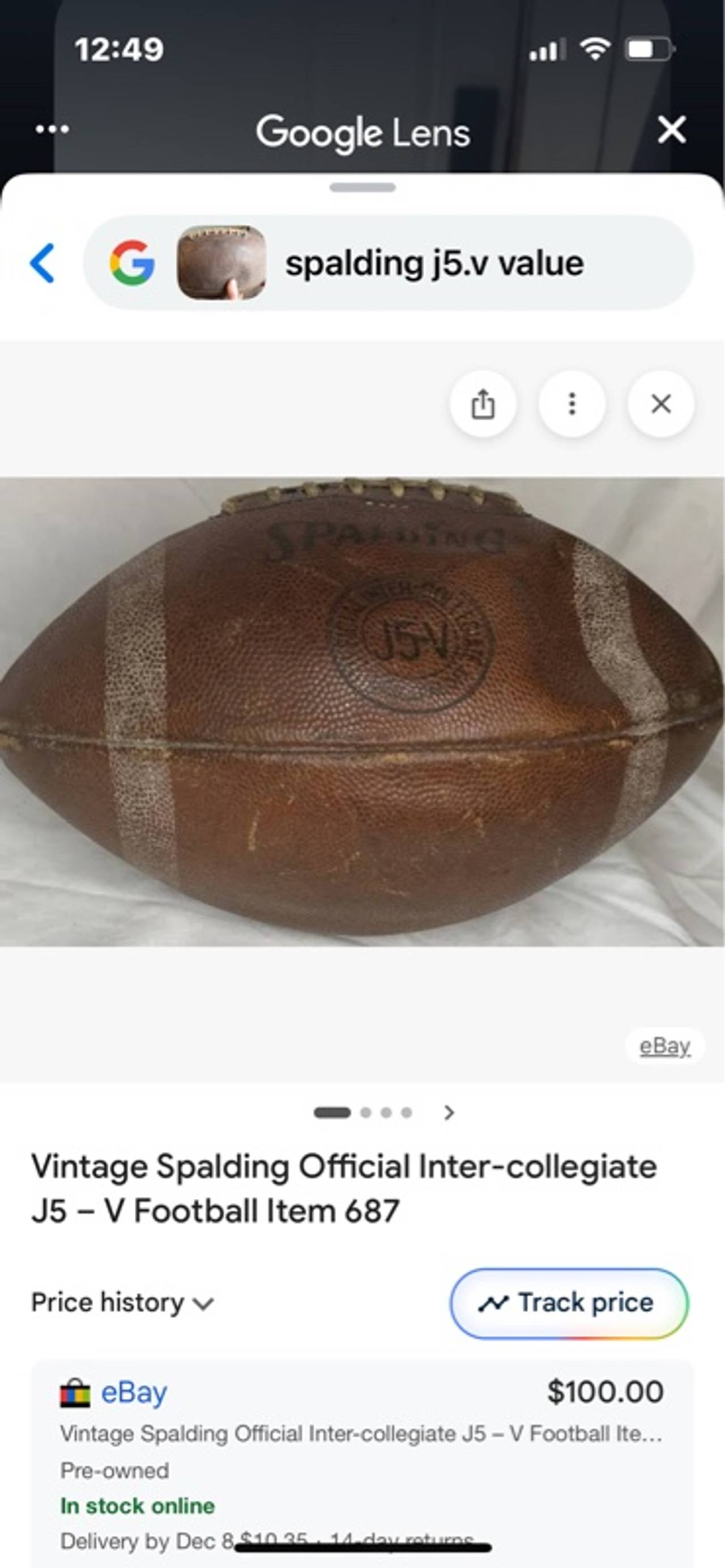
Task: Advance the image carousel with the right arrow
Action: (x=449, y=1113)
